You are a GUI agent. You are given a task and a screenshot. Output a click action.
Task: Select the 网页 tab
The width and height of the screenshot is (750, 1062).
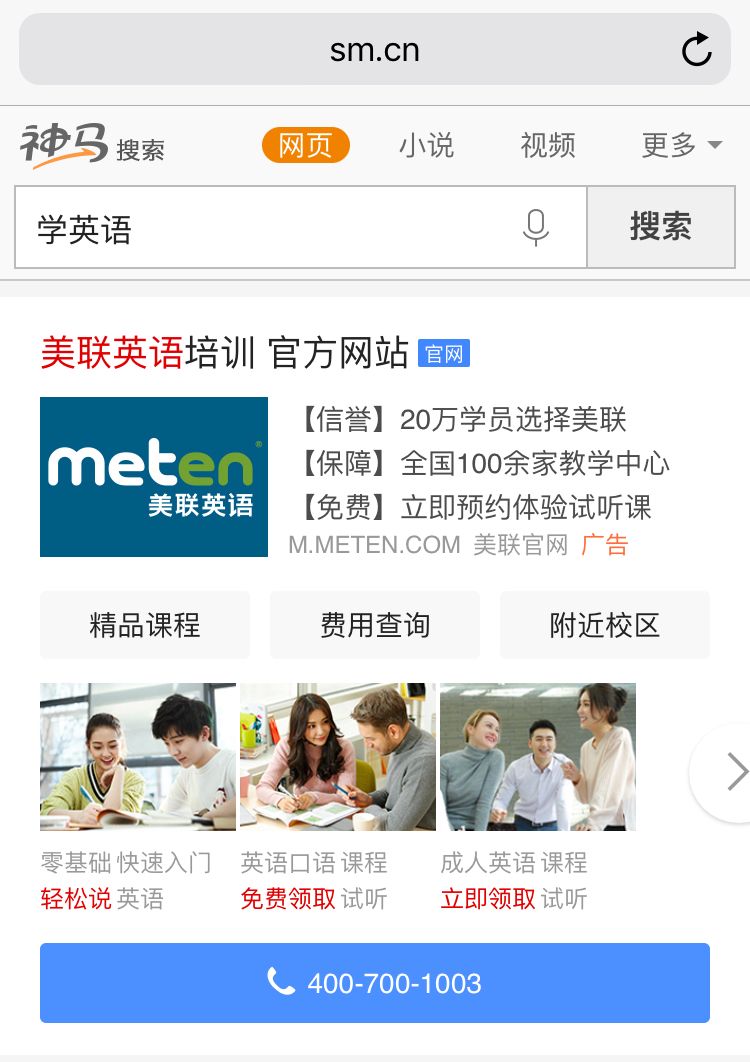[305, 145]
